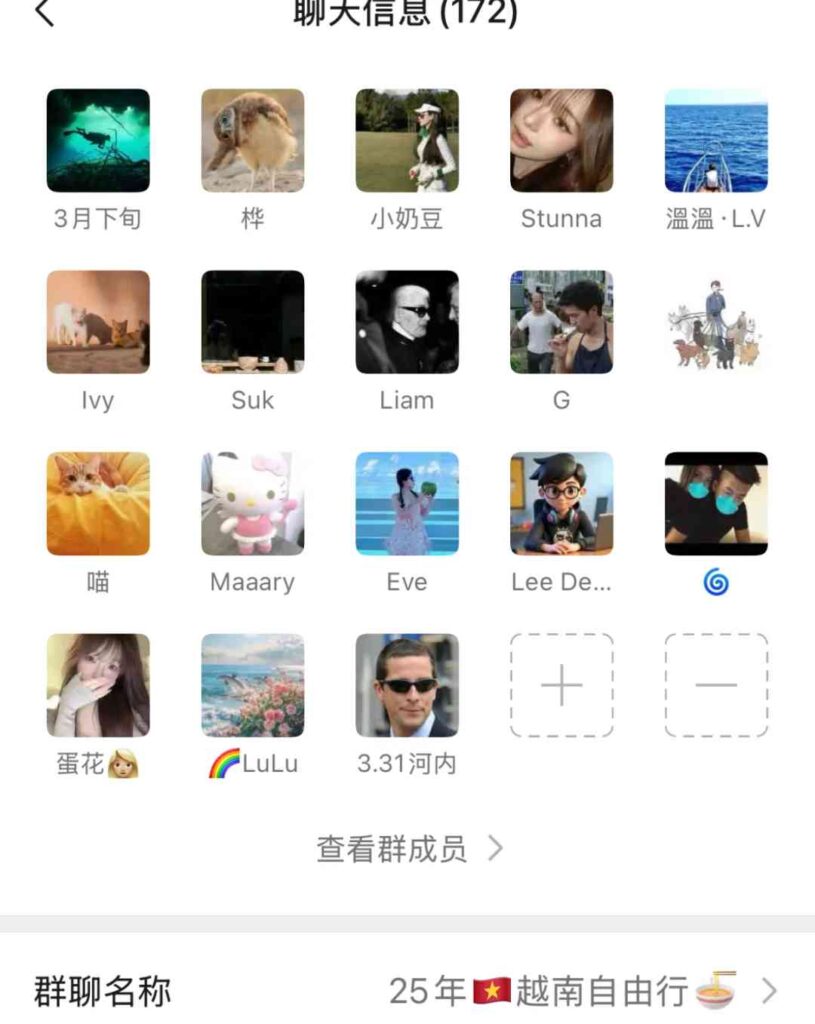Go back using the top-left arrow

tap(44, 13)
